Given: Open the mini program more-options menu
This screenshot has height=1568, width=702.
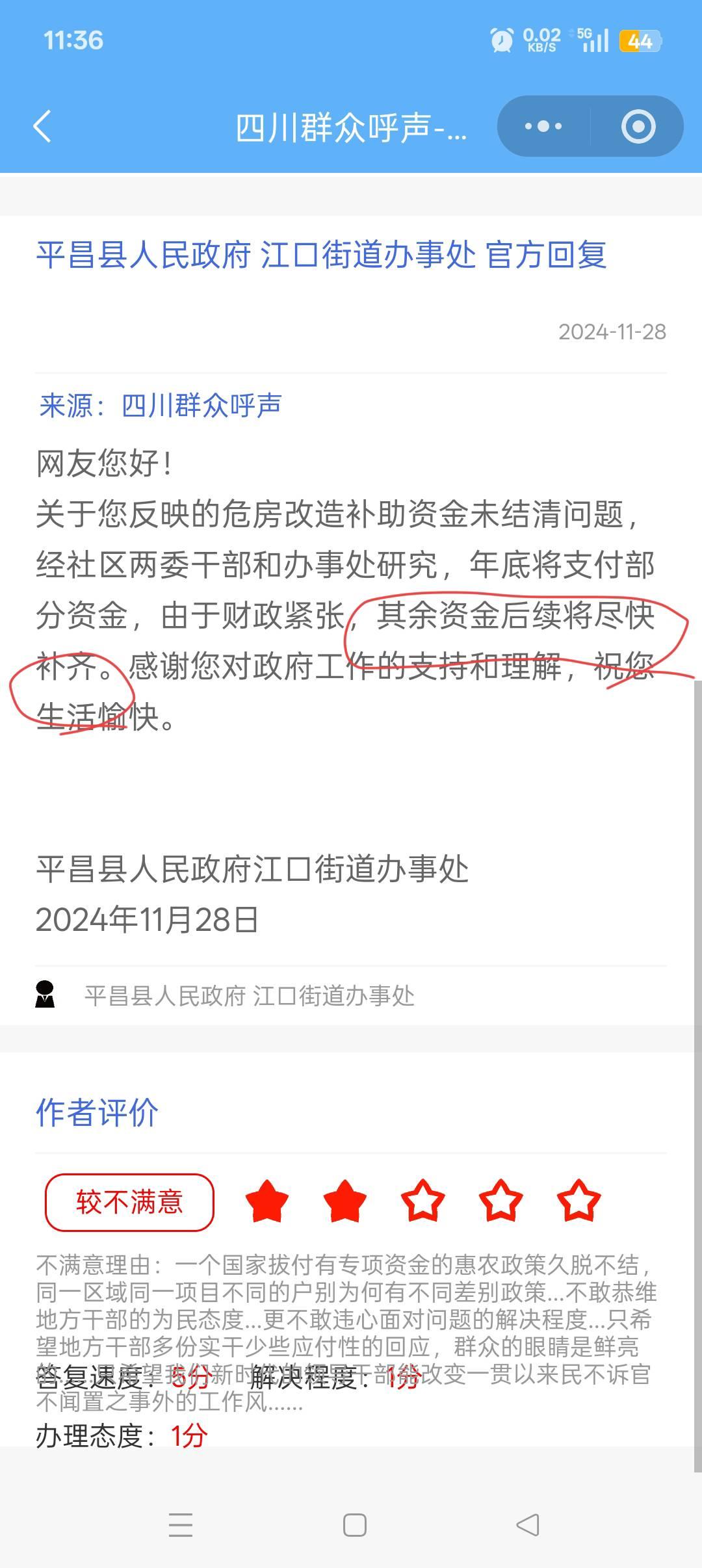Looking at the screenshot, I should click(x=543, y=126).
